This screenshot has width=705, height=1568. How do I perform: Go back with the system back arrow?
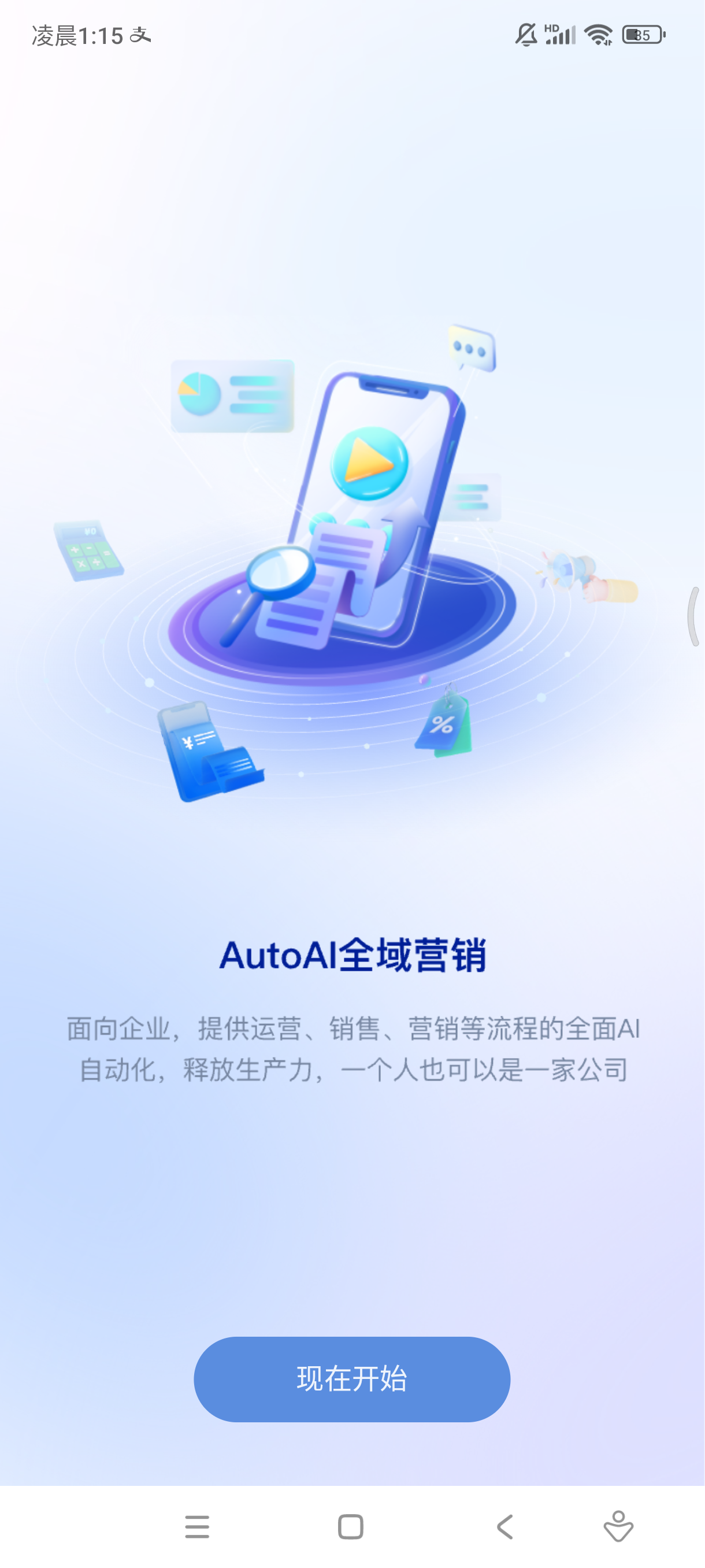[x=505, y=1526]
